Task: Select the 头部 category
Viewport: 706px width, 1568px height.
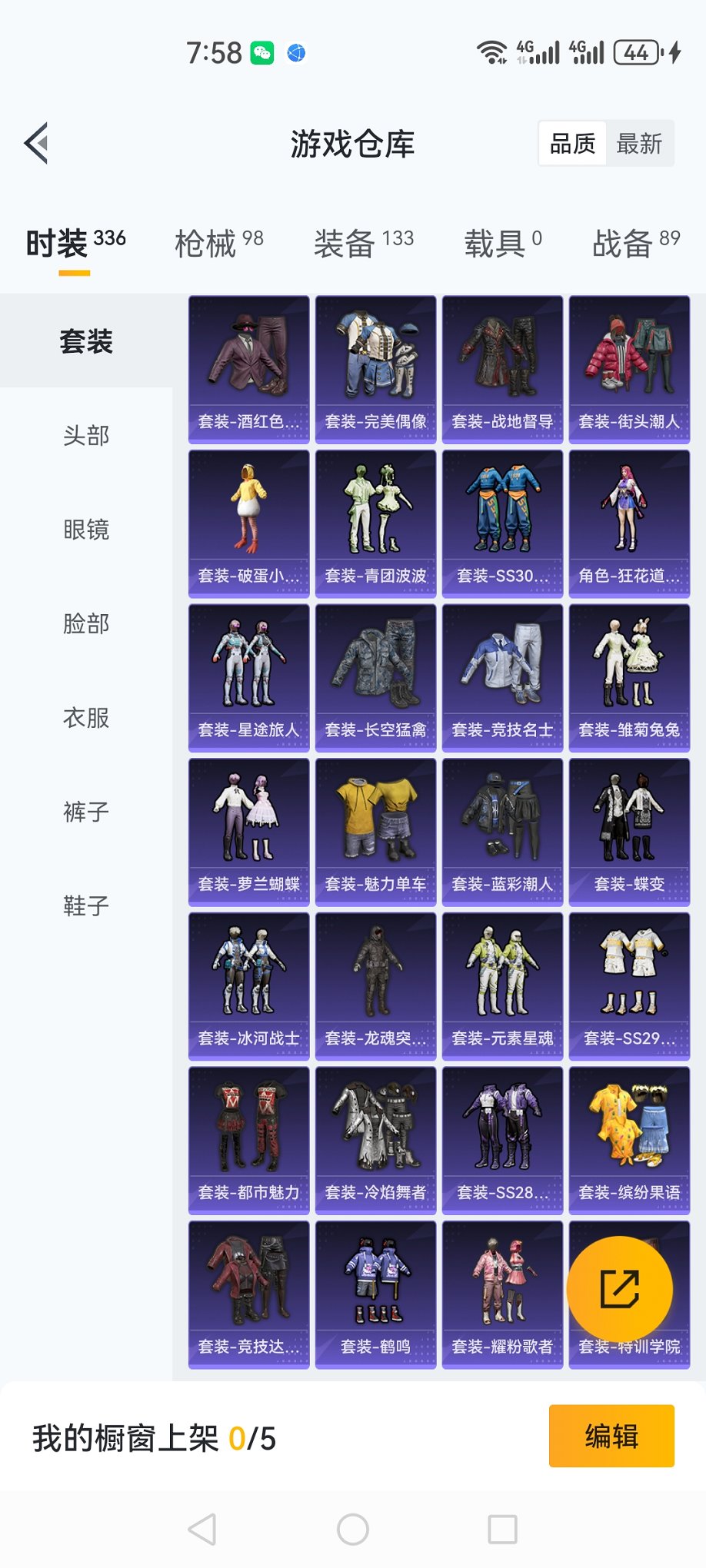Action: (x=86, y=436)
